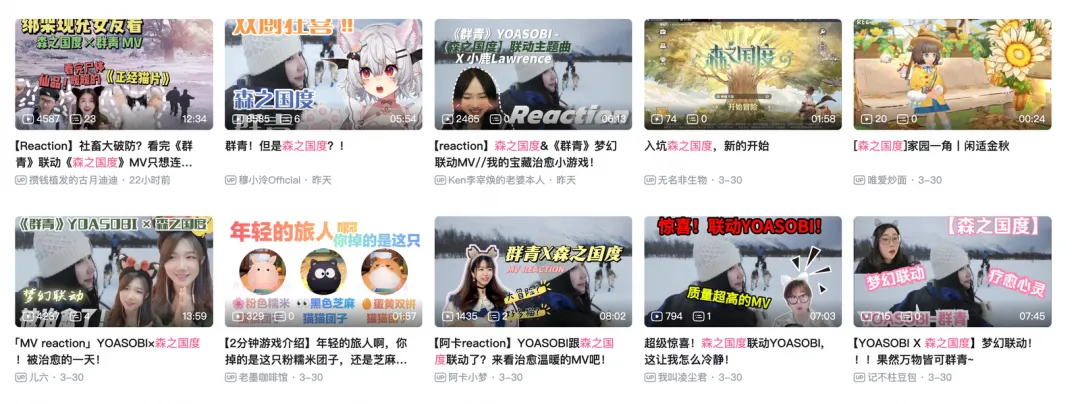This screenshot has height=404, width=1080.
Task: View the uploader 唯爱炒面
Action: click(x=888, y=180)
